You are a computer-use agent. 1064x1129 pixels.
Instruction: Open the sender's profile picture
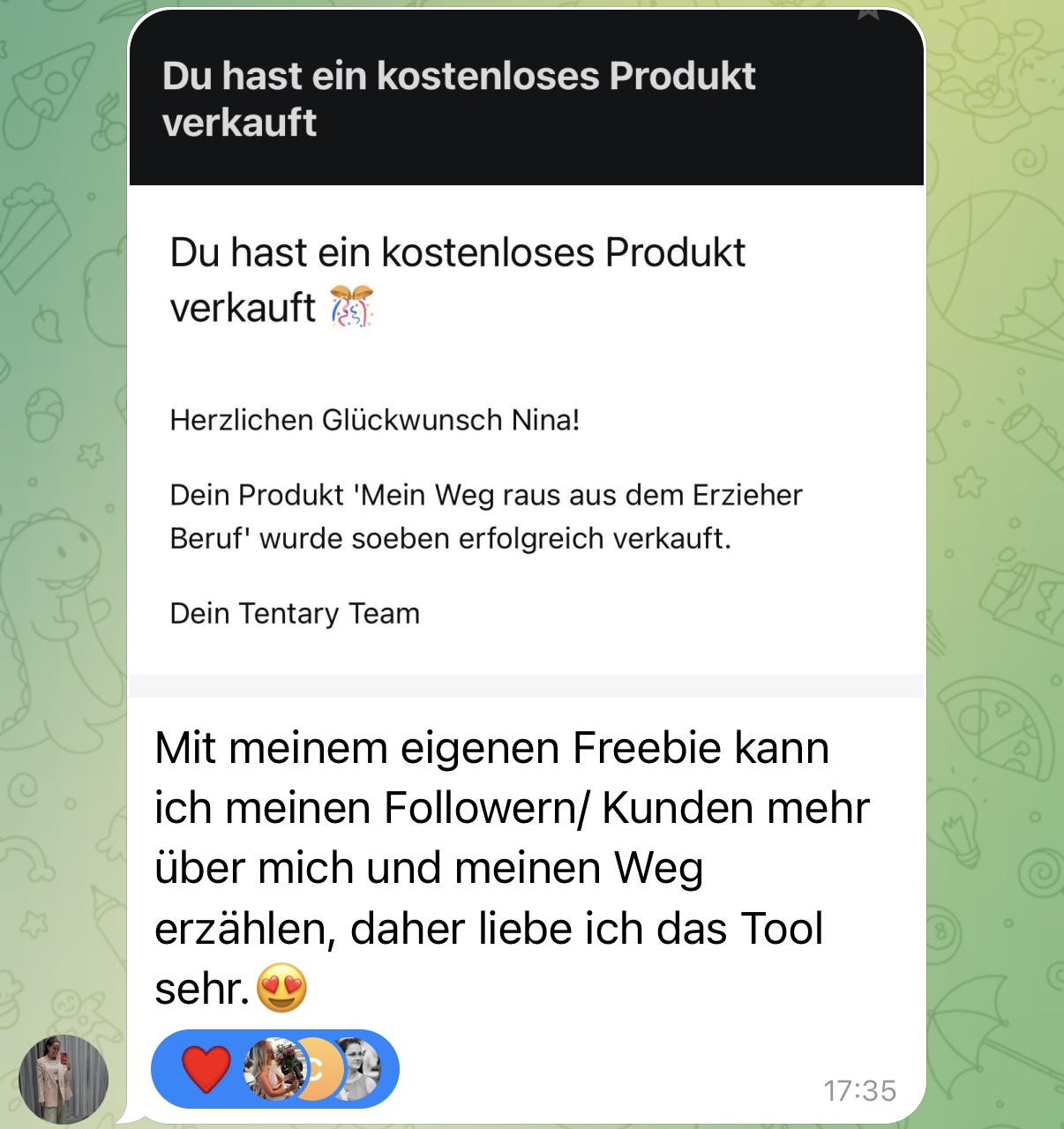coord(64,1080)
